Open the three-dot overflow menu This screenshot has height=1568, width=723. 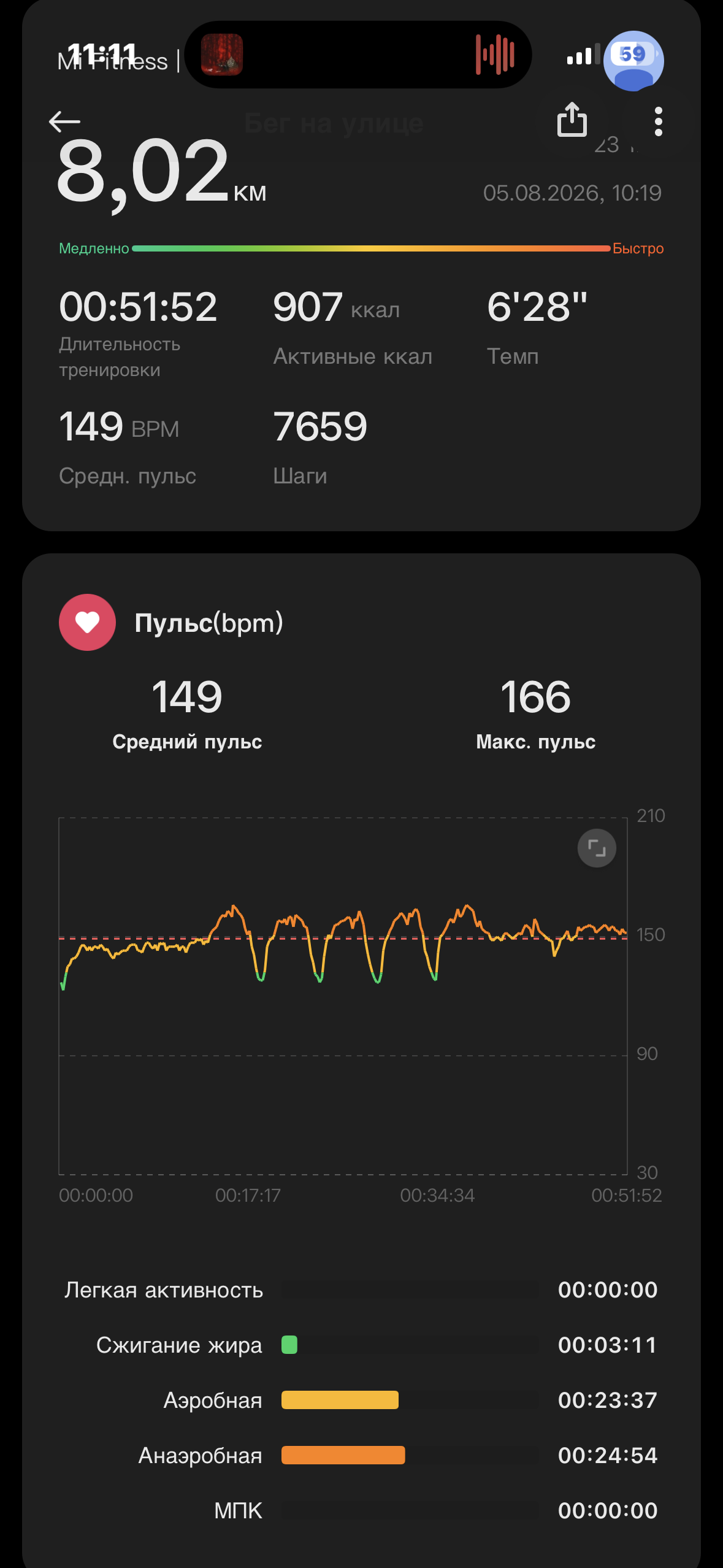tap(658, 121)
